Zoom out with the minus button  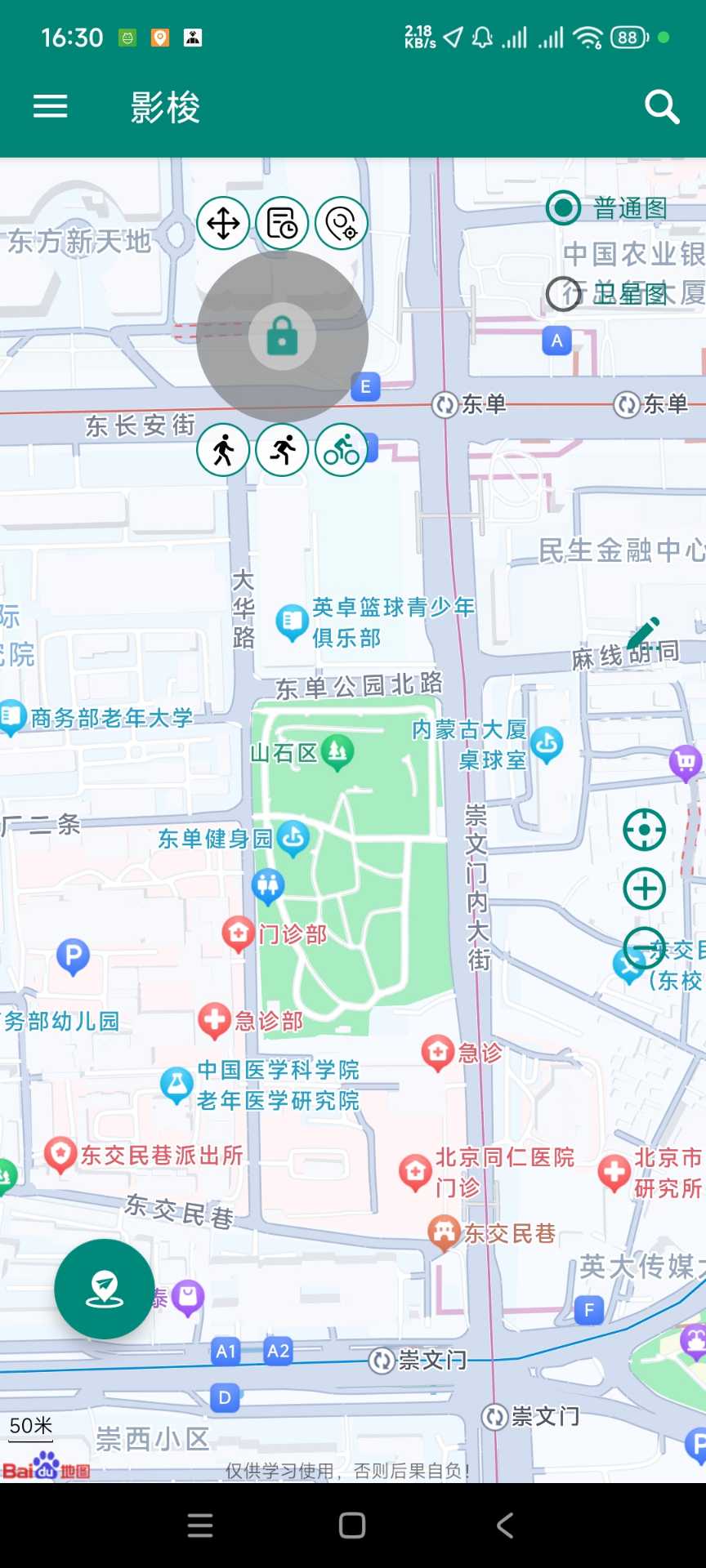[x=644, y=948]
